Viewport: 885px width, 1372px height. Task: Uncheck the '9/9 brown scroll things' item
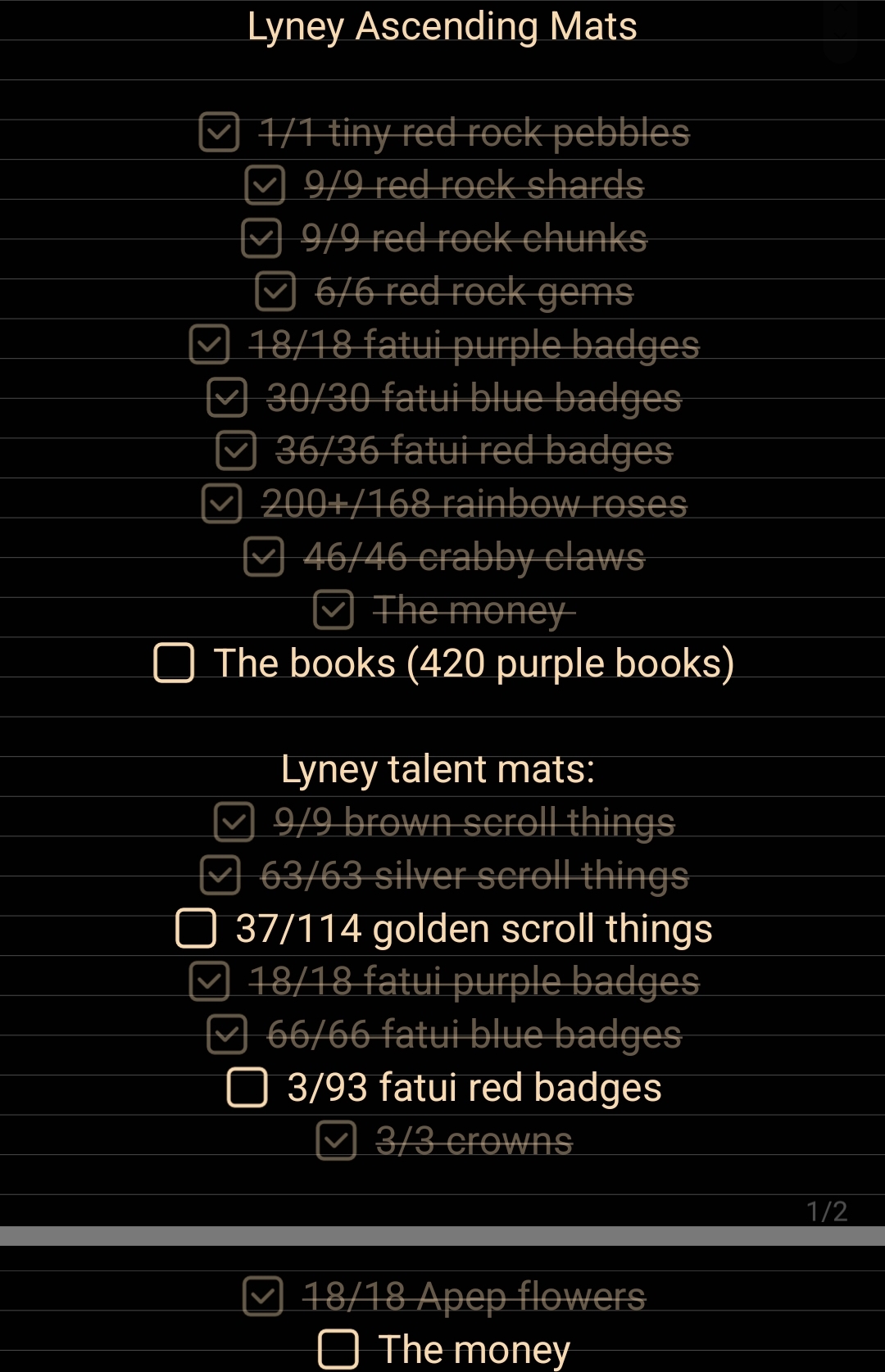point(234,822)
